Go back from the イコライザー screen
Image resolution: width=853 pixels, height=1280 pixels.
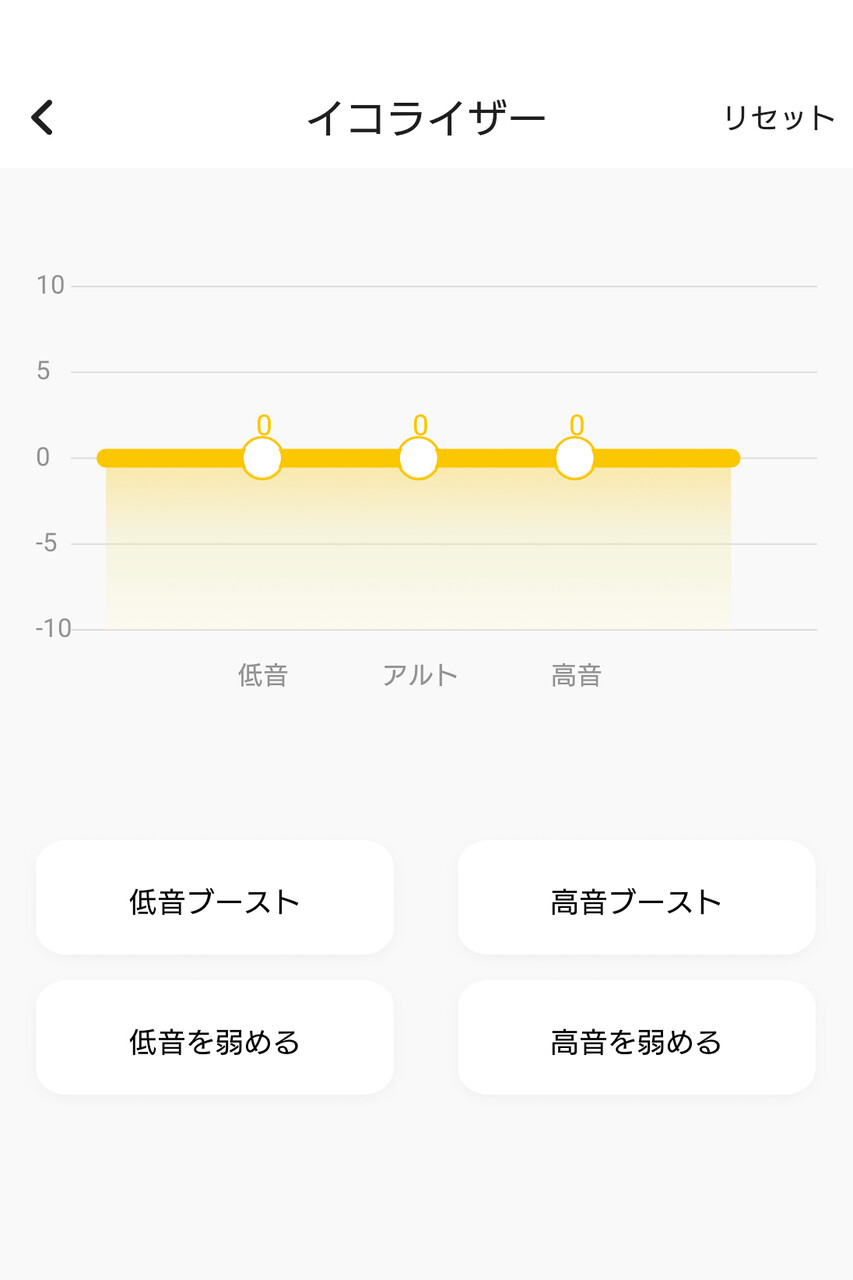coord(42,118)
